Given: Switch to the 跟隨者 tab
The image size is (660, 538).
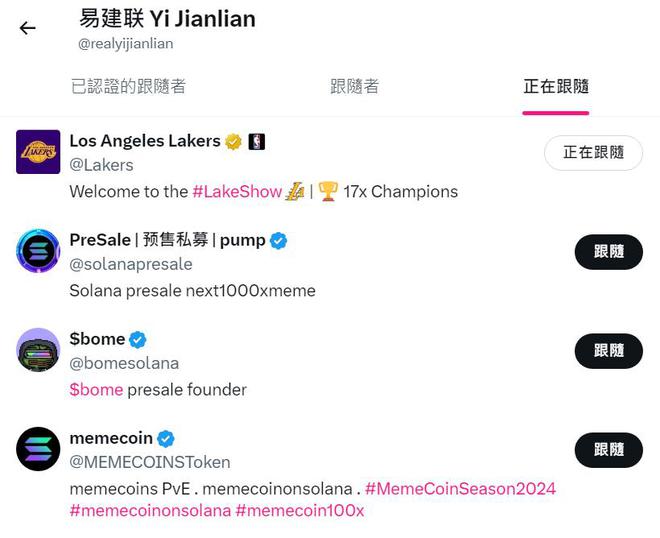Looking at the screenshot, I should pyautogui.click(x=354, y=87).
